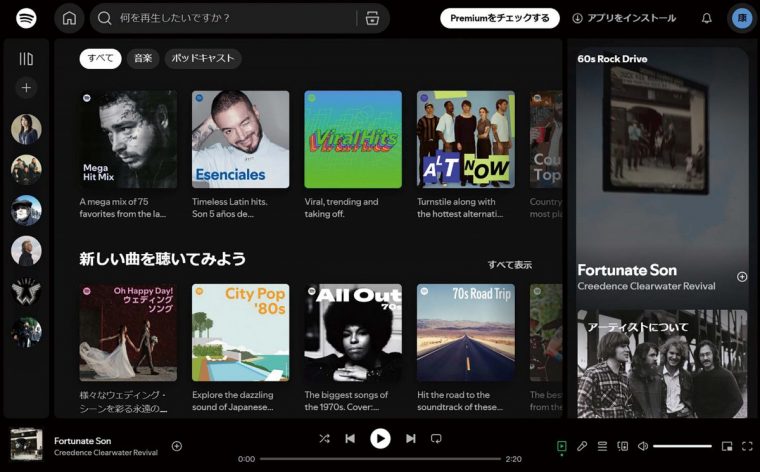Switch to the 音楽 filter chip
Viewport: 760px width, 472px height.
tap(143, 58)
